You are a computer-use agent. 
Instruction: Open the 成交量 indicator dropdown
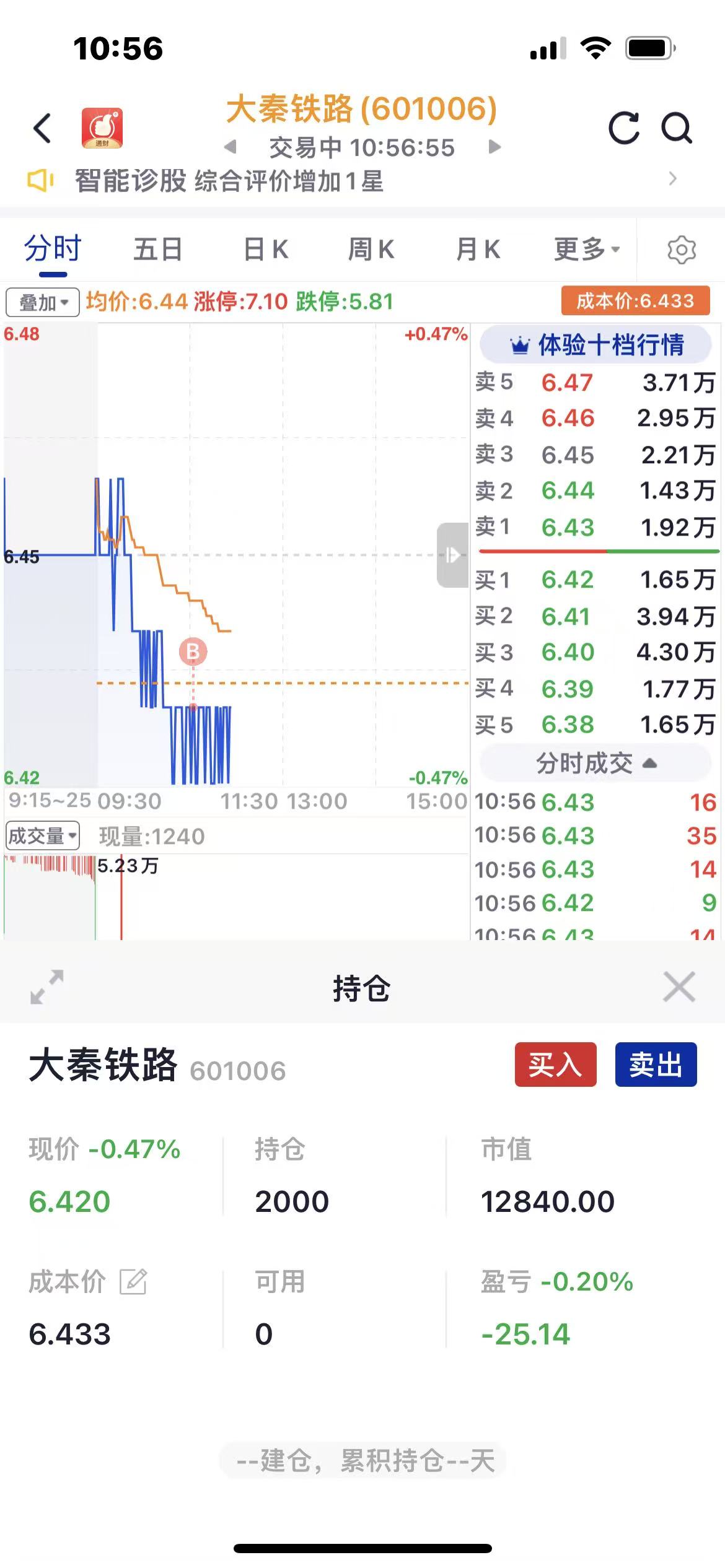point(43,836)
